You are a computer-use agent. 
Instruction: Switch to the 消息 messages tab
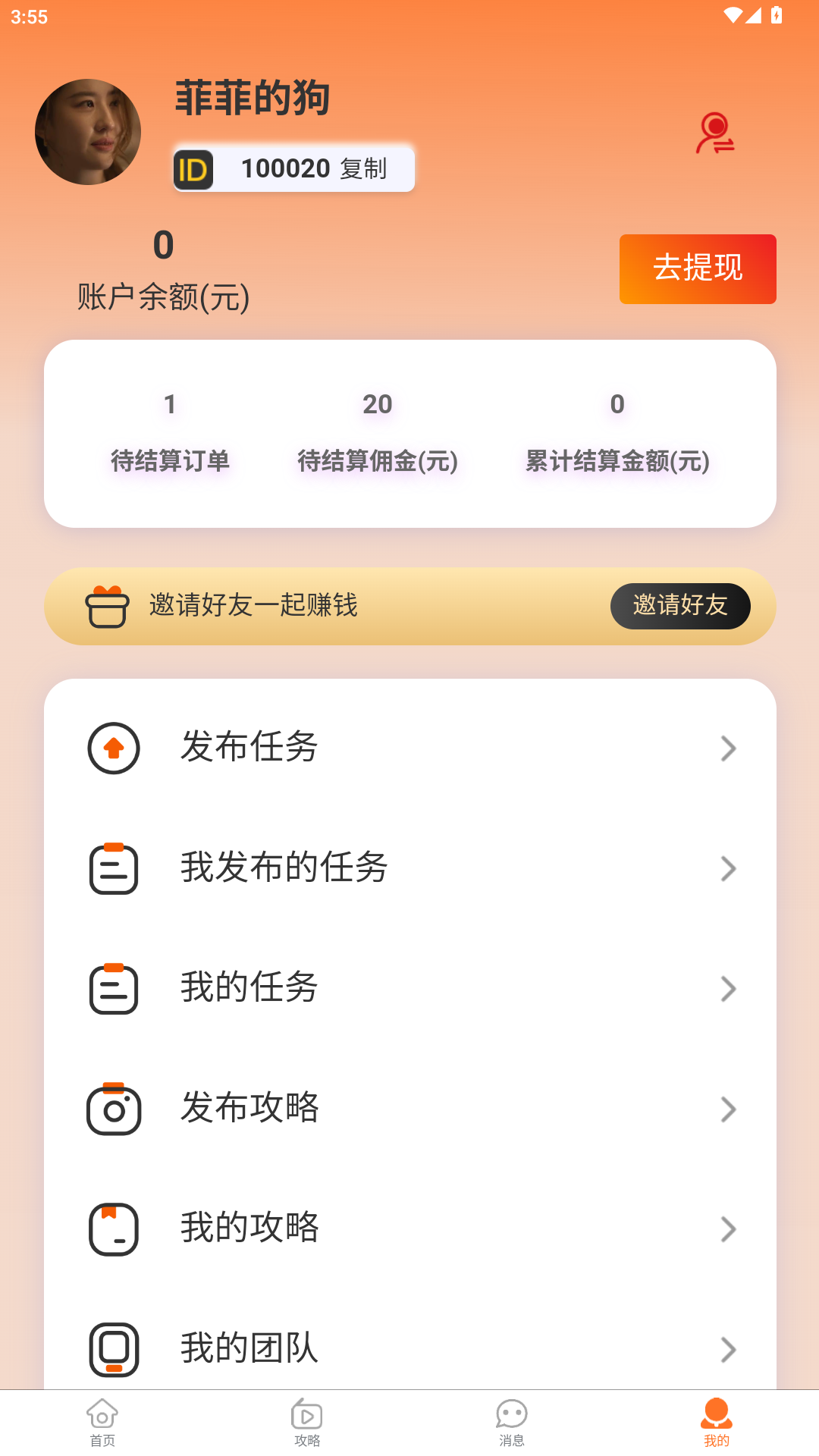point(512,1423)
